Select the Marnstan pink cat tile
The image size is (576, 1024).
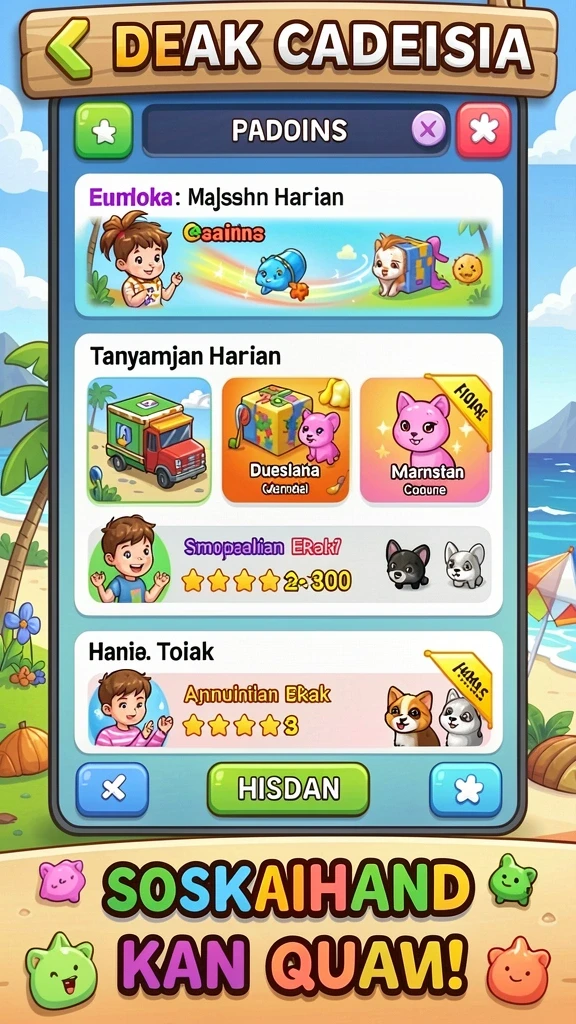coord(425,440)
